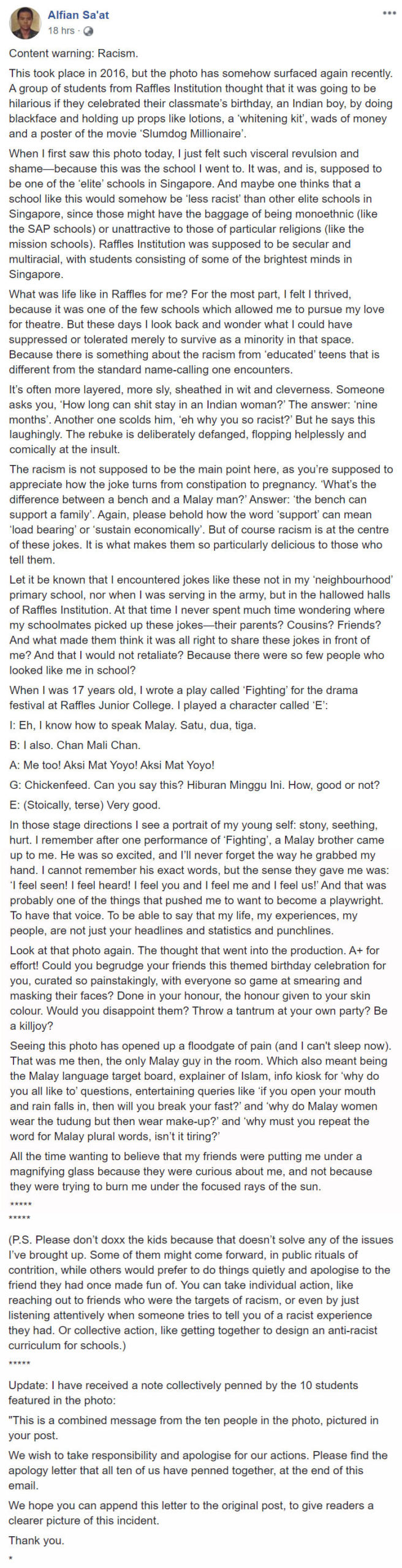The width and height of the screenshot is (402, 1568).
Task: Check the post's public audience globe icon
Action: point(88,31)
